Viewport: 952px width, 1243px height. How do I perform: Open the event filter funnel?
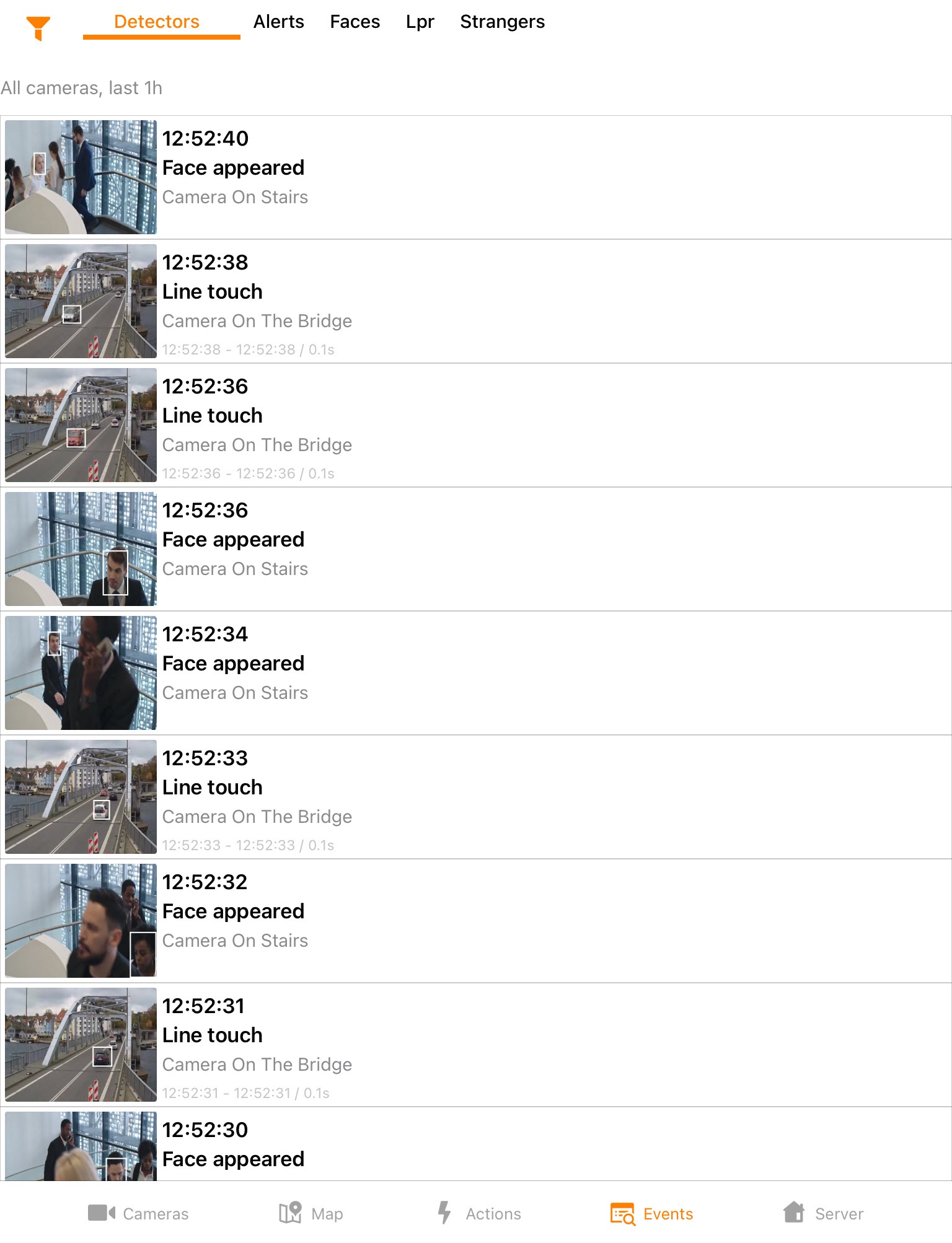click(x=38, y=27)
